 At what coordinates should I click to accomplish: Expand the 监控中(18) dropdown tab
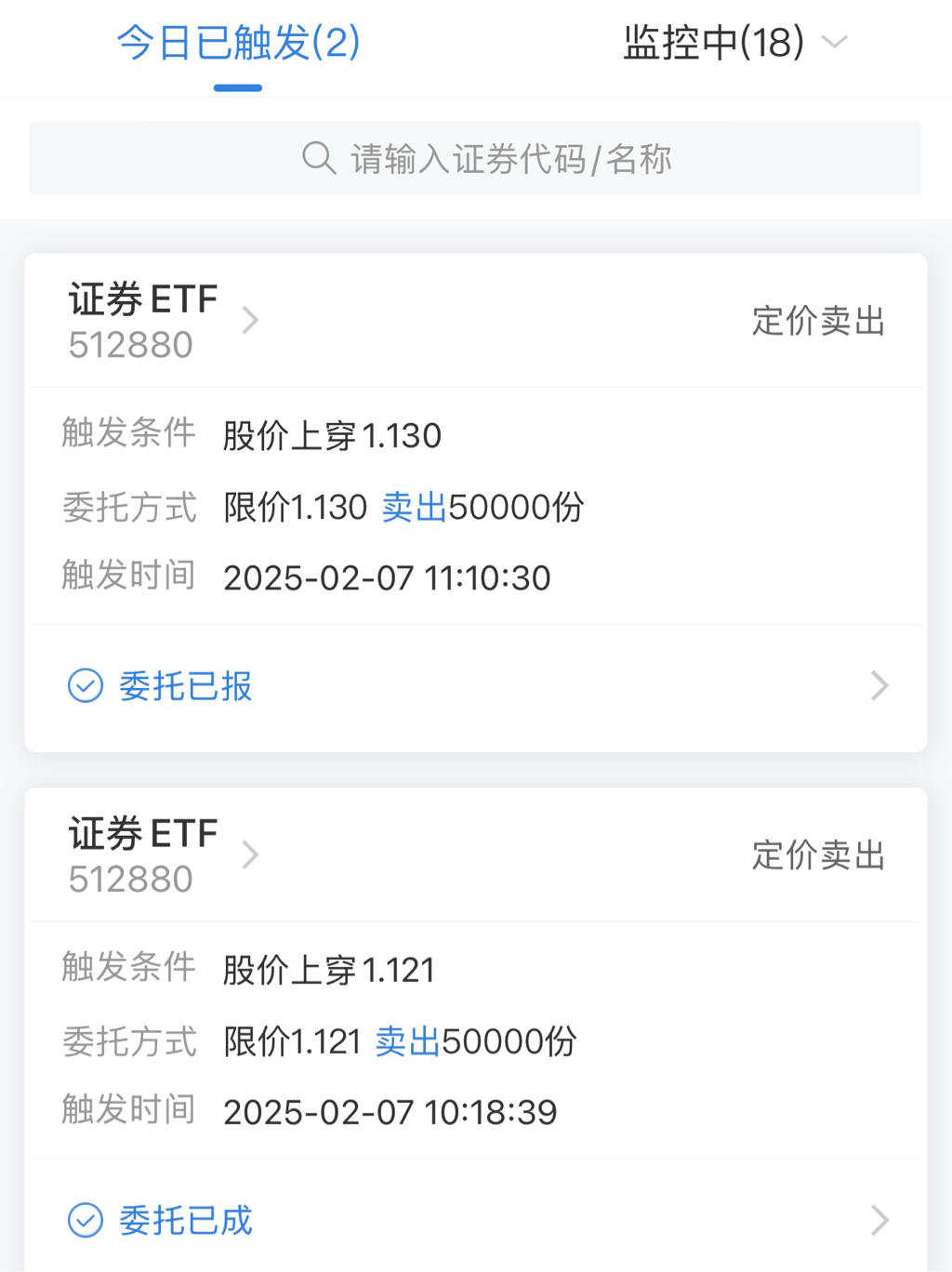pyautogui.click(x=734, y=43)
